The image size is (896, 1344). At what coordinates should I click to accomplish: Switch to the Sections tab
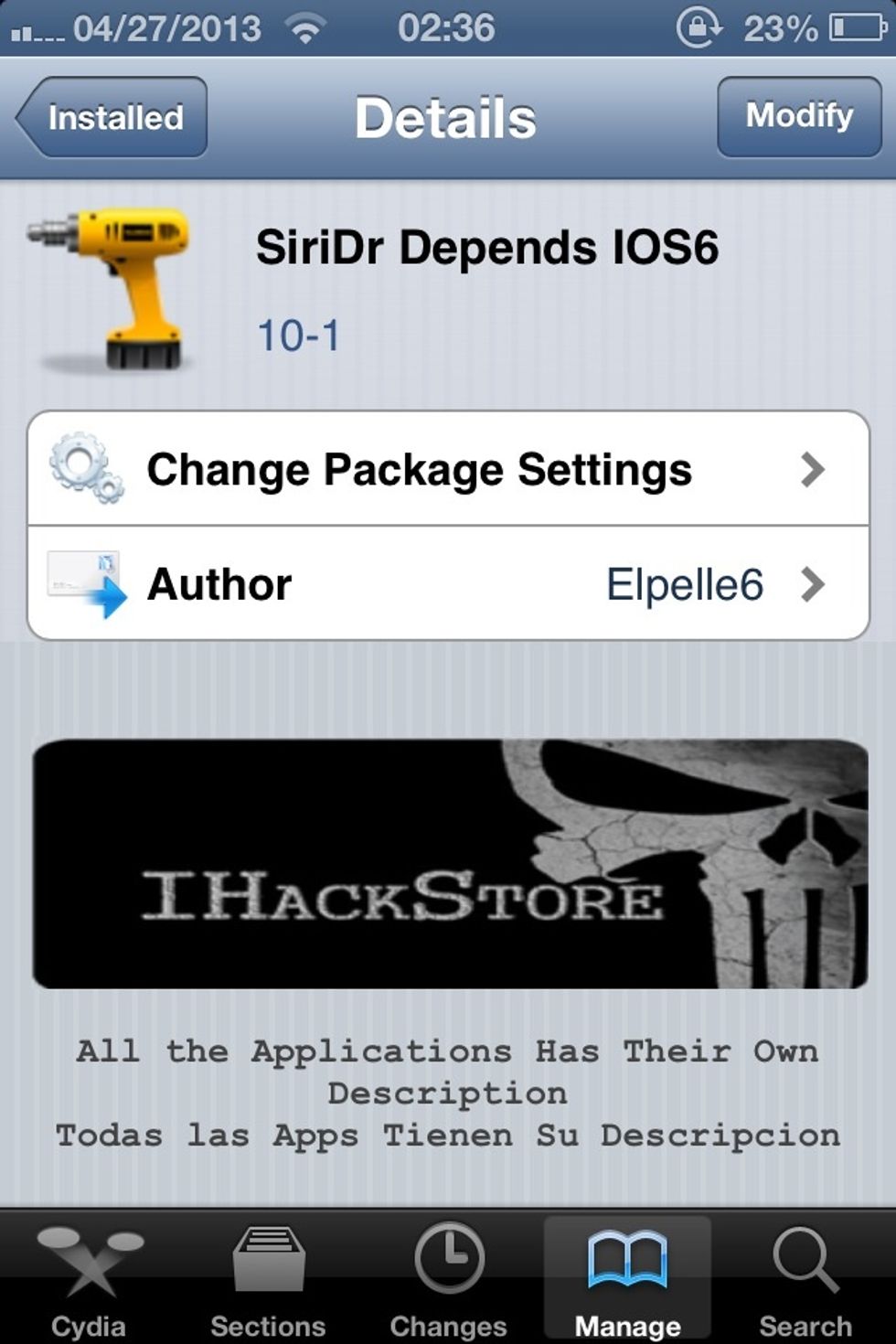pyautogui.click(x=268, y=1280)
